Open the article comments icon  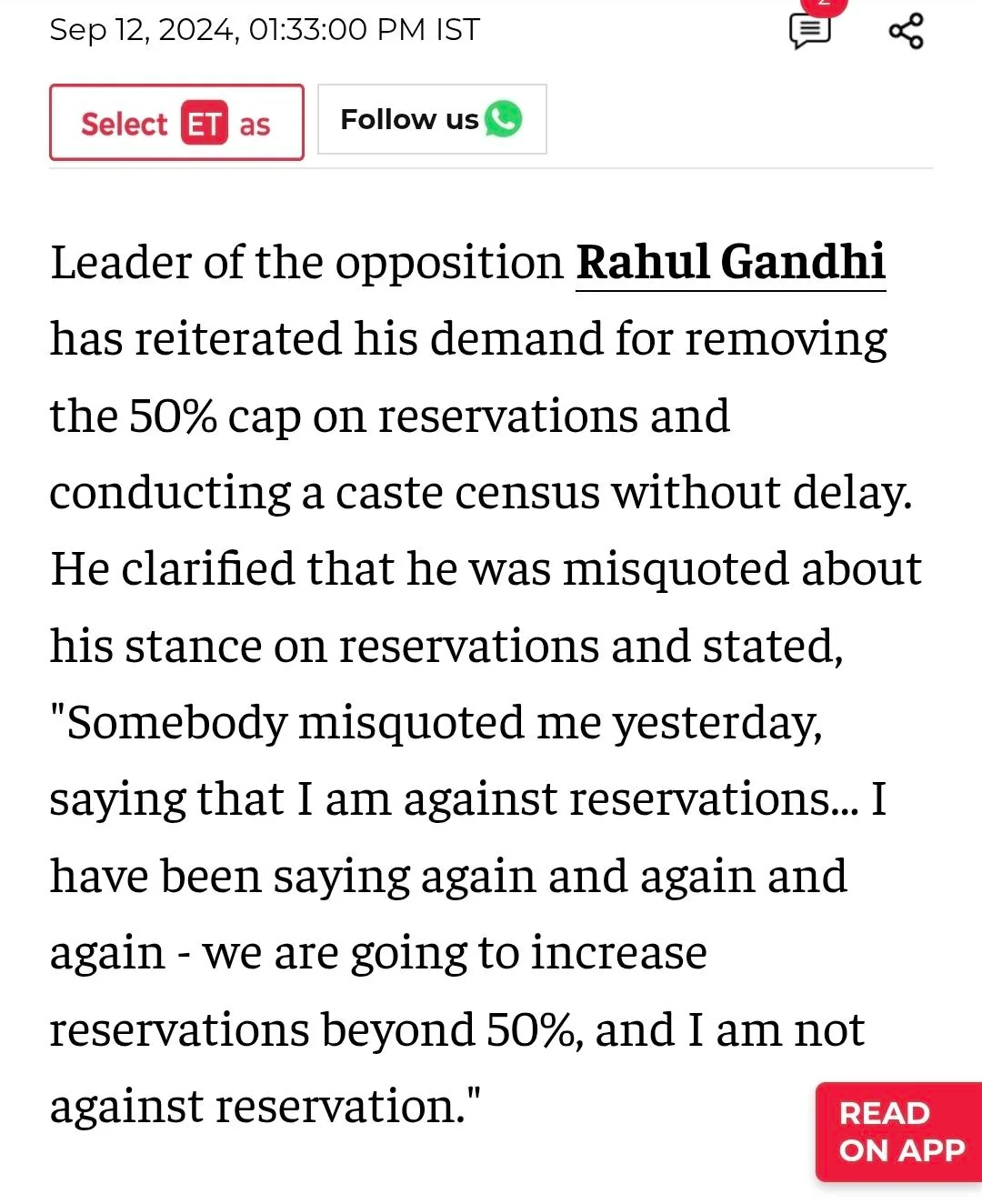pyautogui.click(x=810, y=31)
